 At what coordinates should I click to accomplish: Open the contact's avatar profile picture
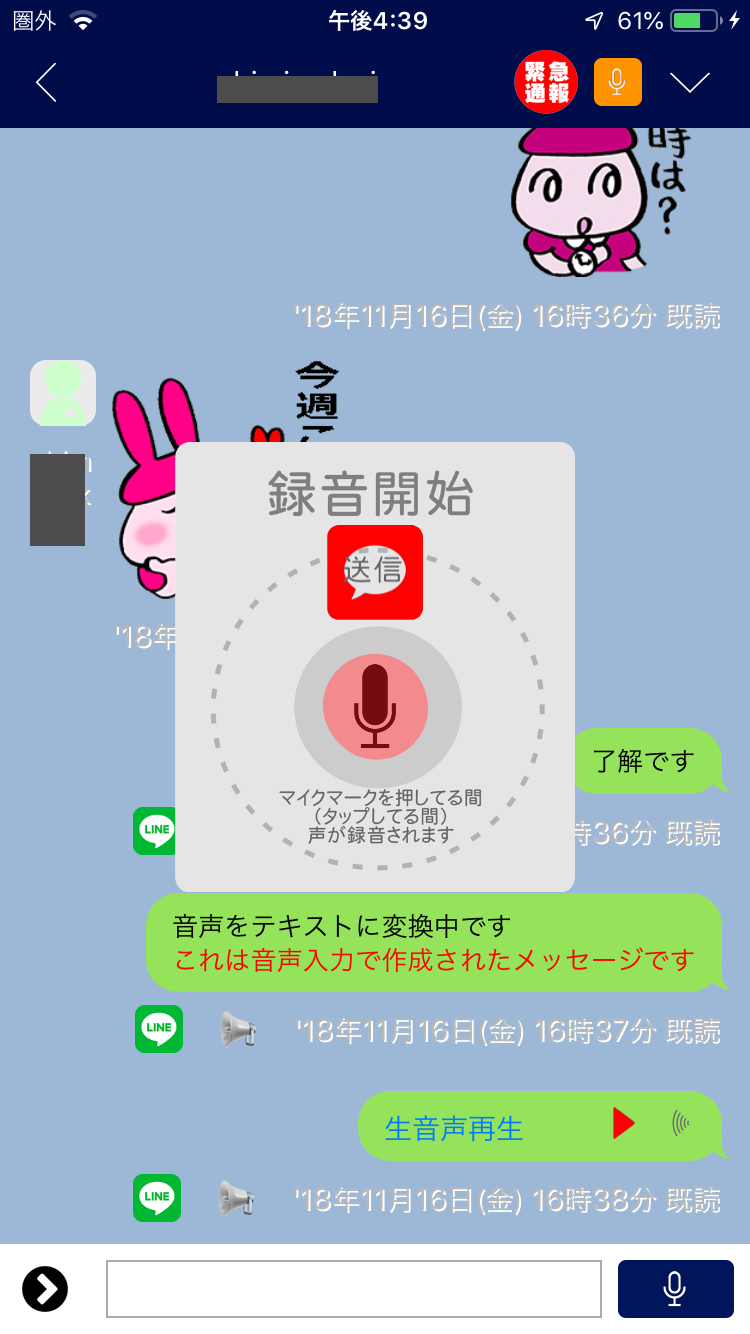pos(63,393)
